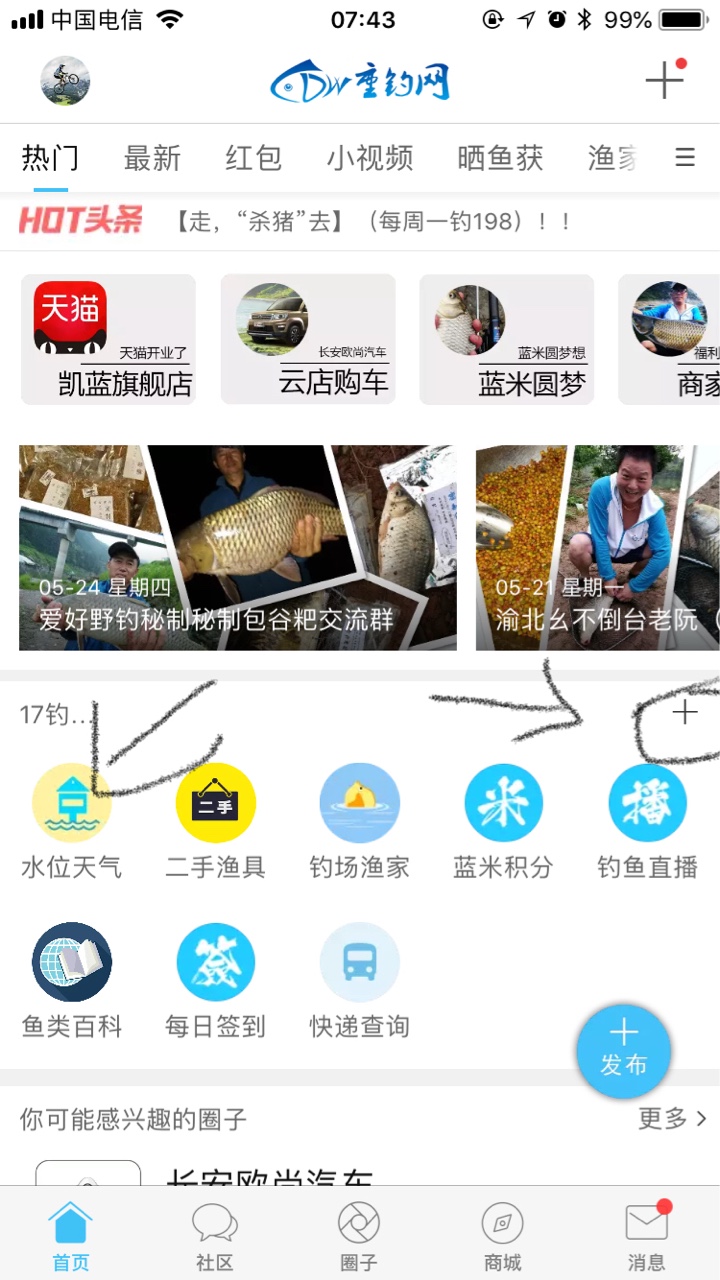
Task: View 更多 suggested circles
Action: pyautogui.click(x=672, y=1118)
